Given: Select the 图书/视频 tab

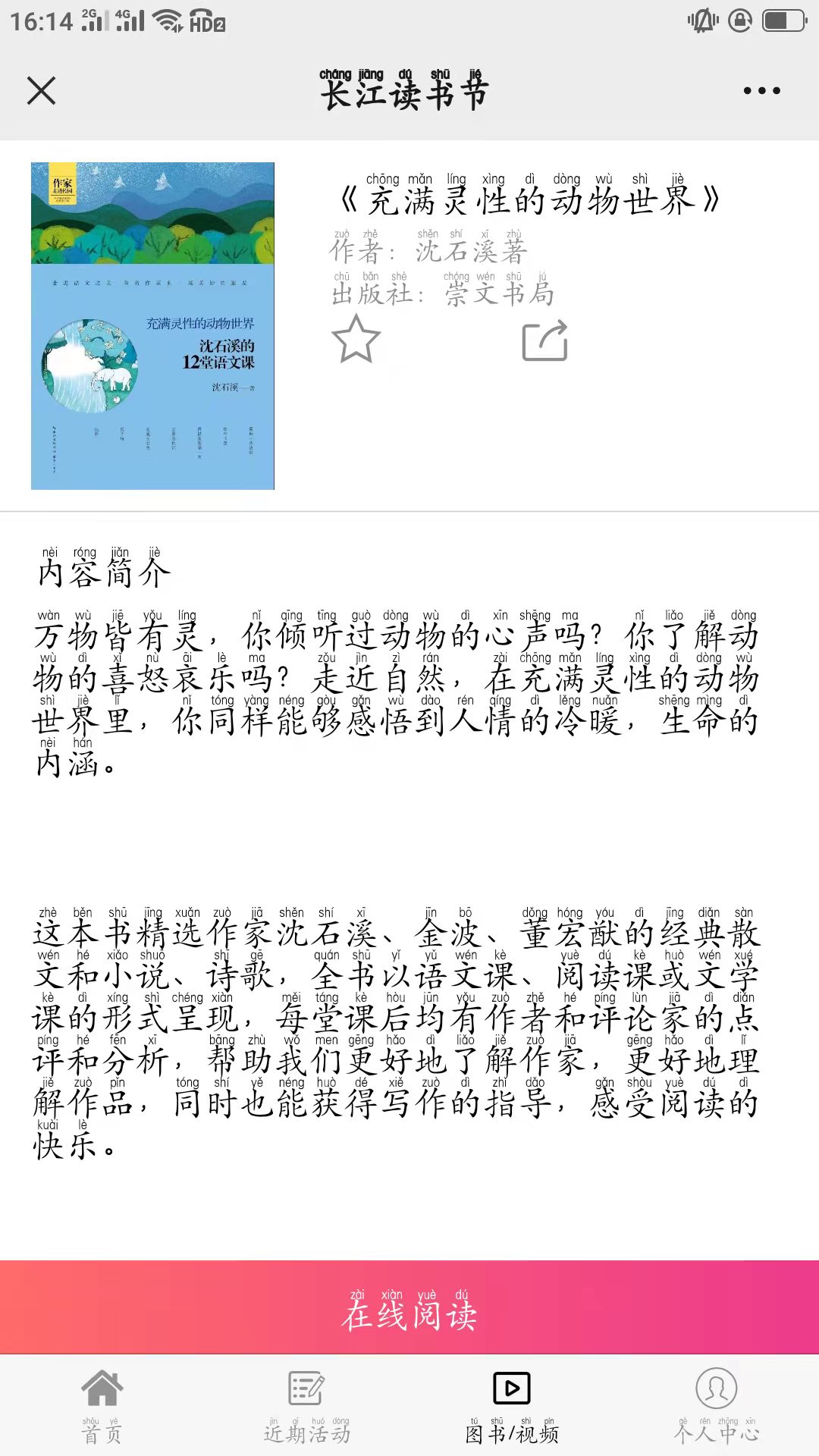Looking at the screenshot, I should [x=512, y=1405].
